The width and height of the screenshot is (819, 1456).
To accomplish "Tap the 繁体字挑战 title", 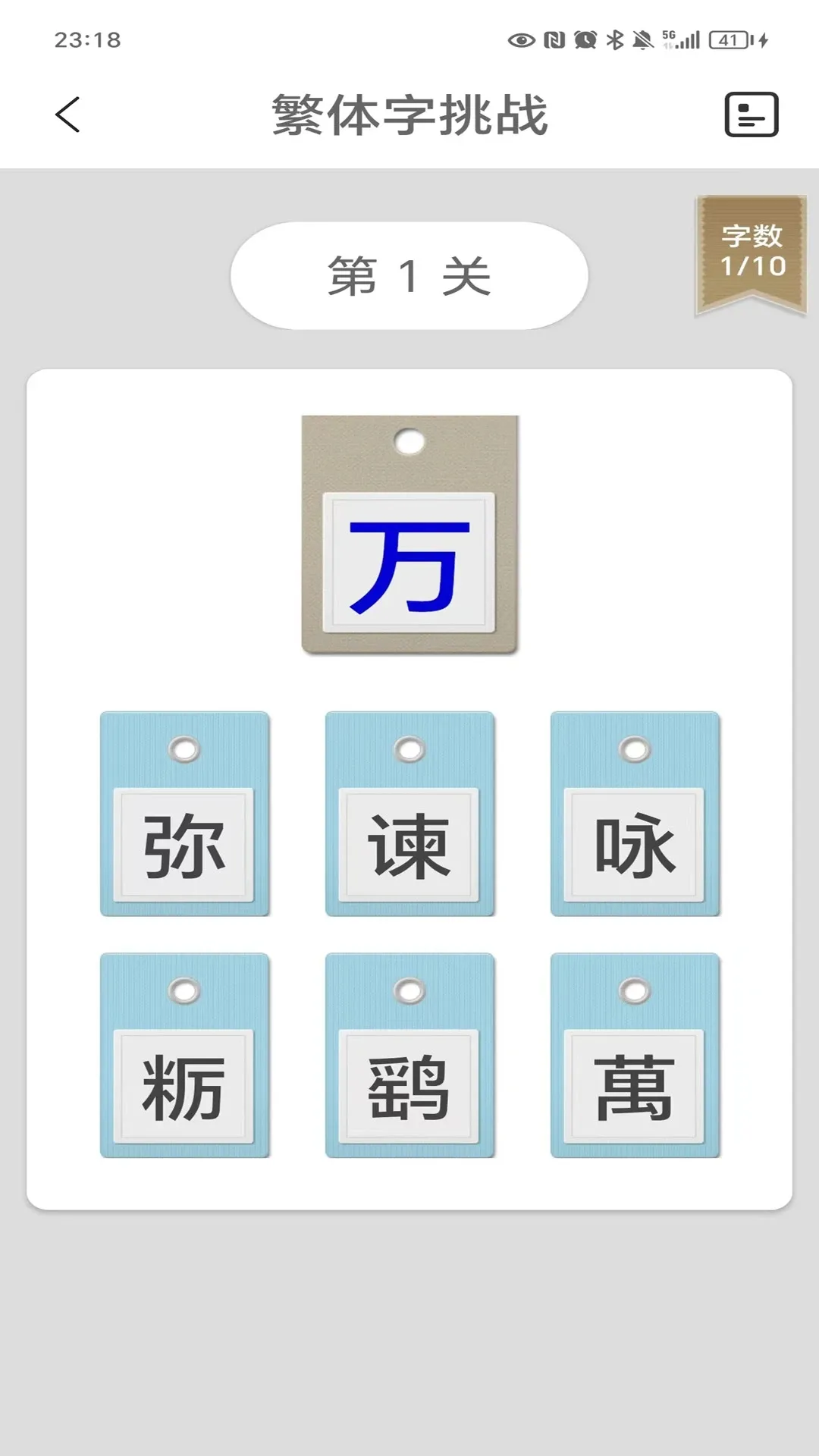I will click(409, 115).
